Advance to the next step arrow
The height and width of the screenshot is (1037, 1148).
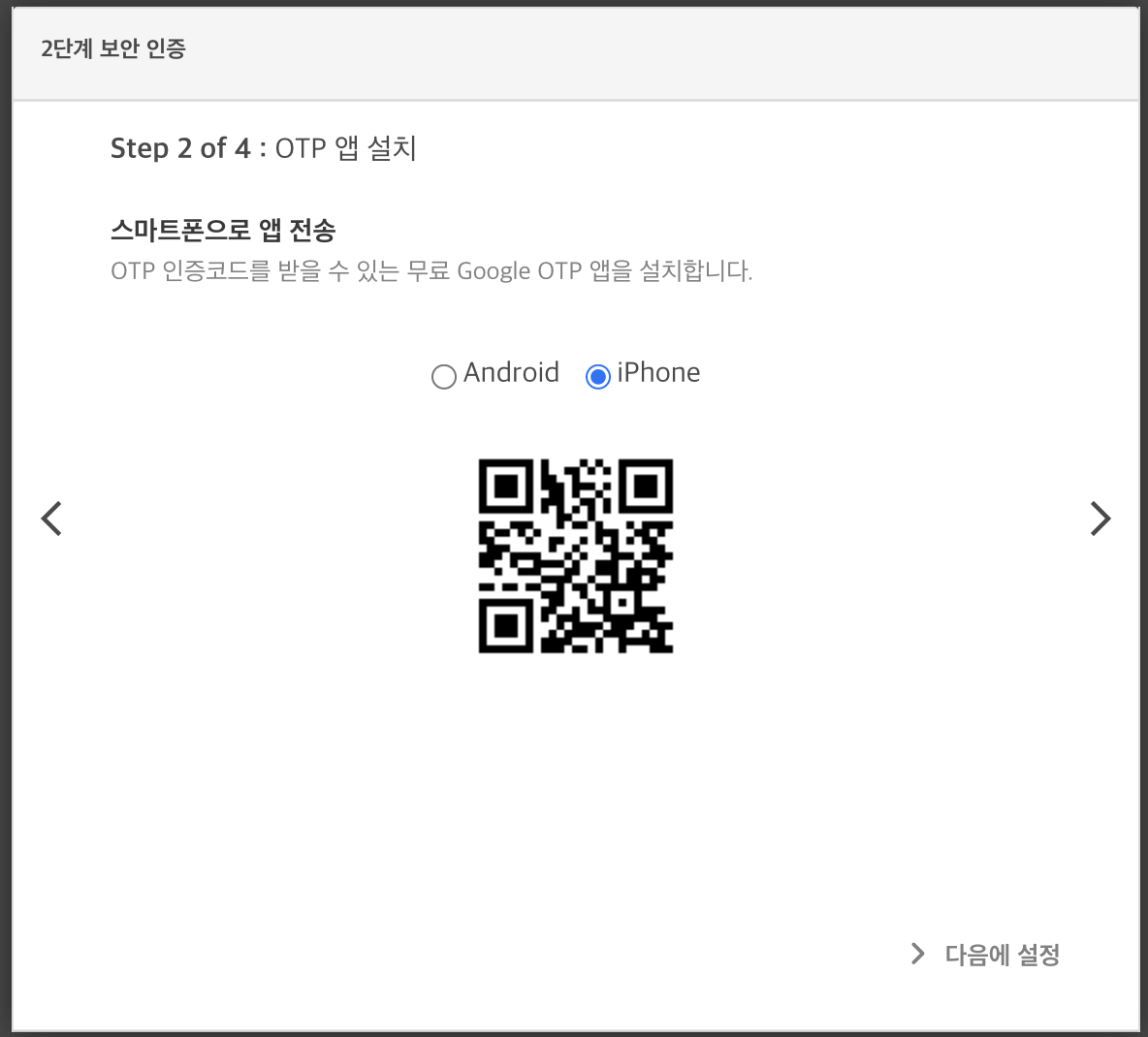[1100, 518]
